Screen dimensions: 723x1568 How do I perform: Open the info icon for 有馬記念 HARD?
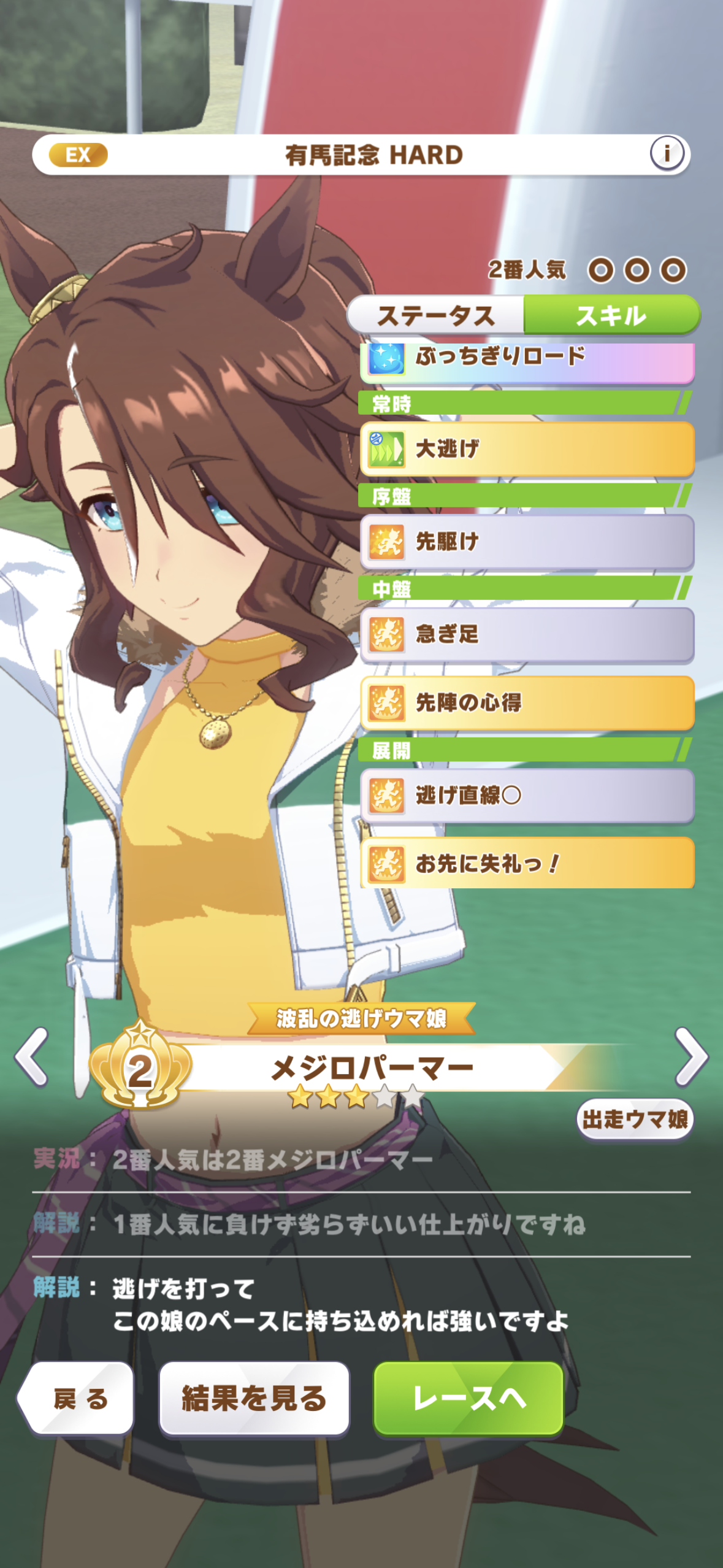coord(667,153)
